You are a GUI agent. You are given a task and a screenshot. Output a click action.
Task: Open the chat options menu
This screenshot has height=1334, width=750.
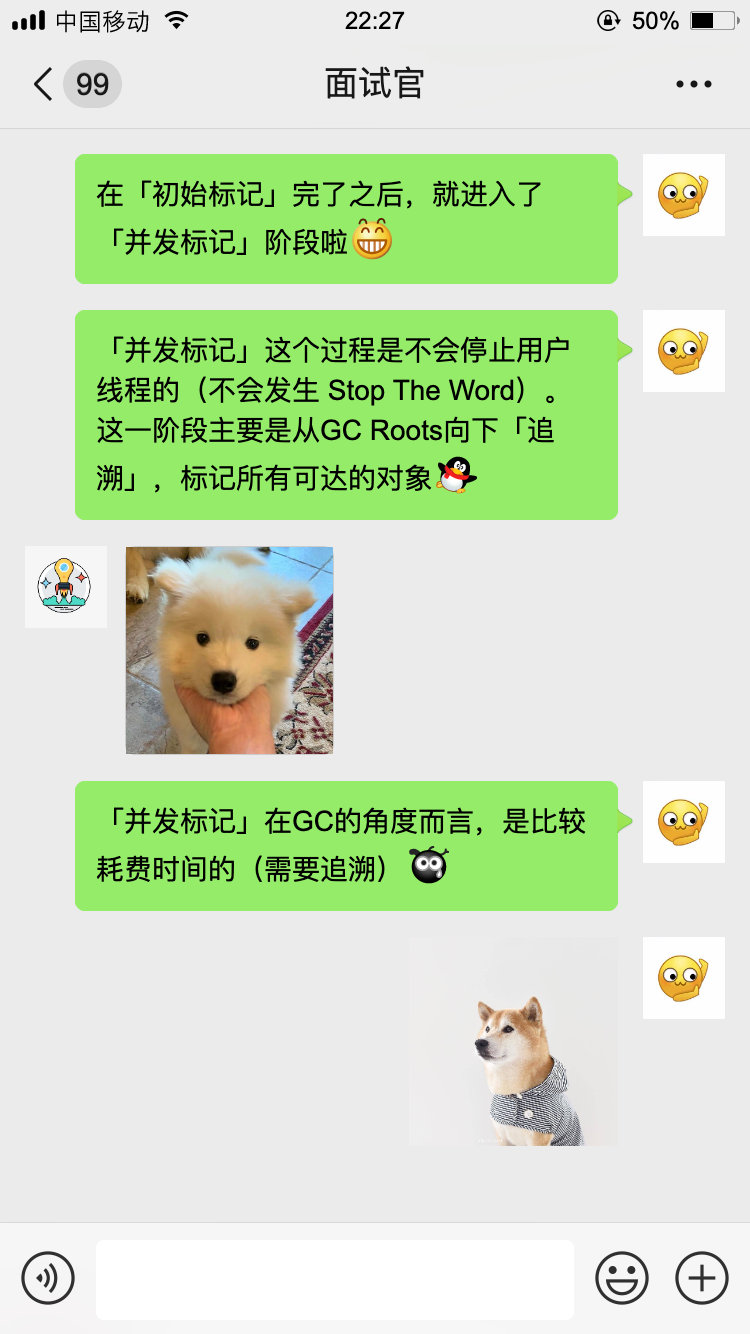(693, 84)
